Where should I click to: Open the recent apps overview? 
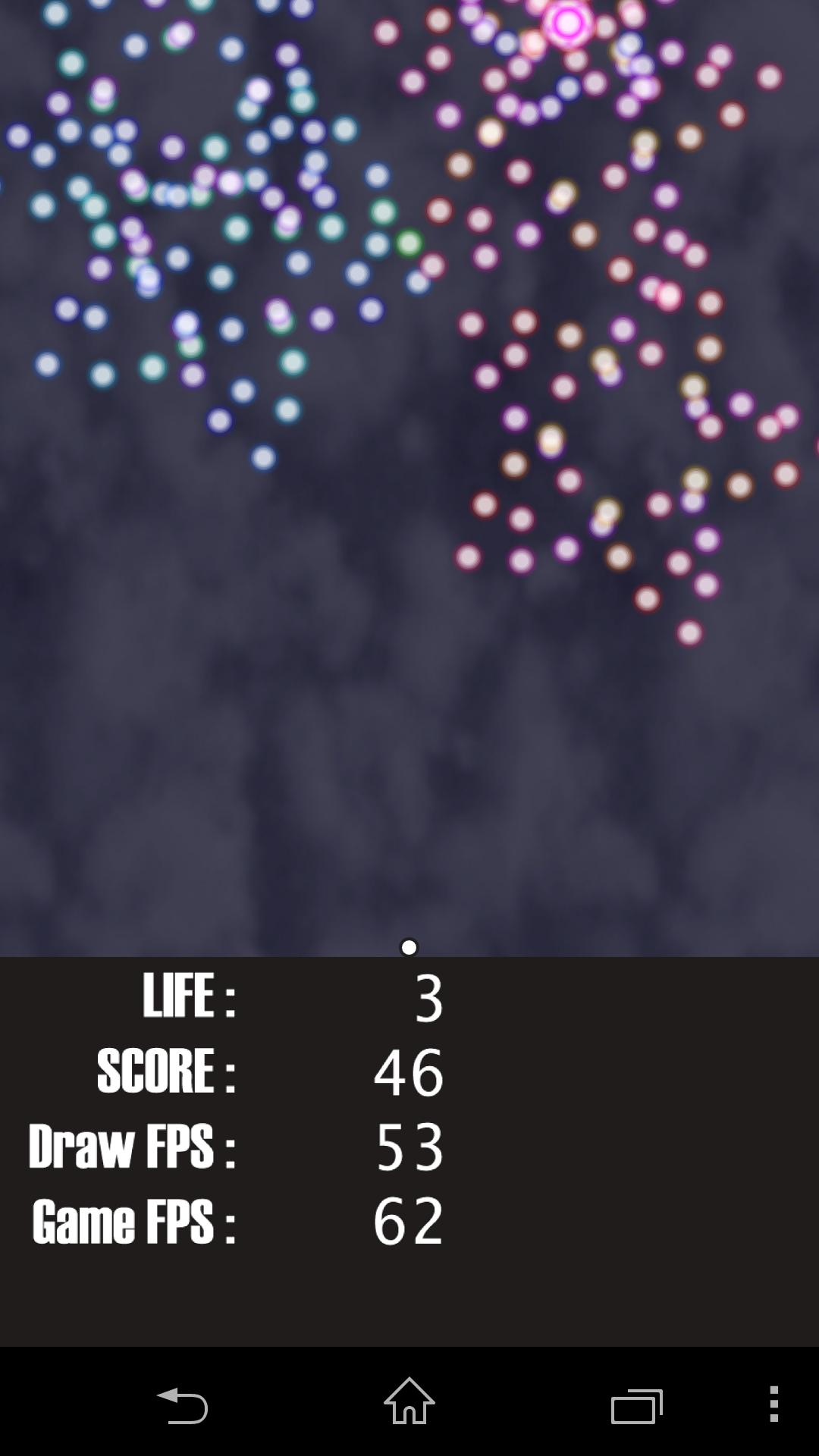637,1405
